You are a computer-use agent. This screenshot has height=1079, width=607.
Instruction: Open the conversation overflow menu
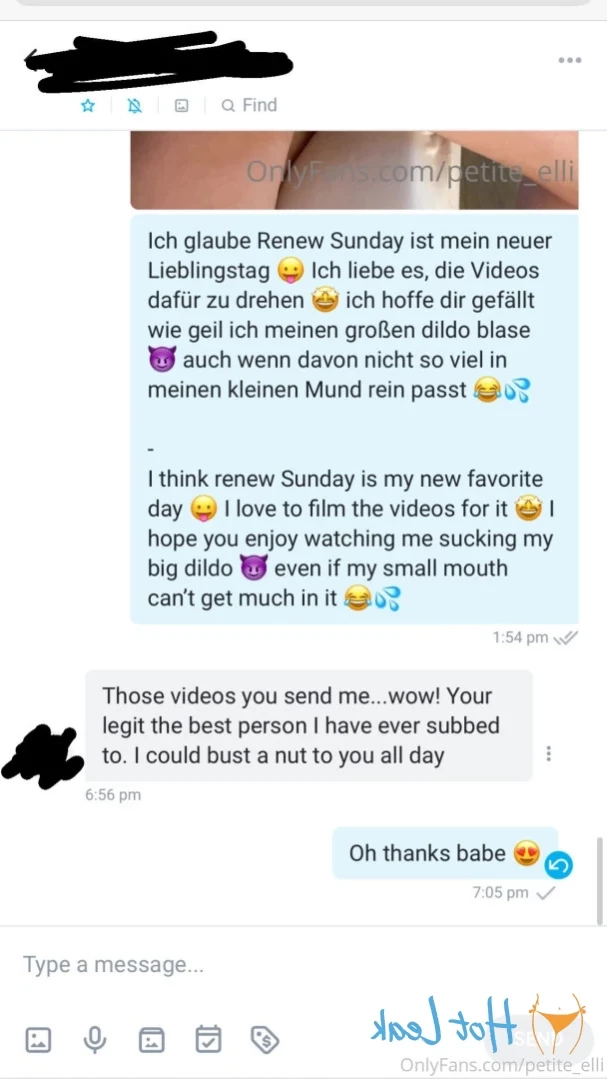pyautogui.click(x=569, y=60)
